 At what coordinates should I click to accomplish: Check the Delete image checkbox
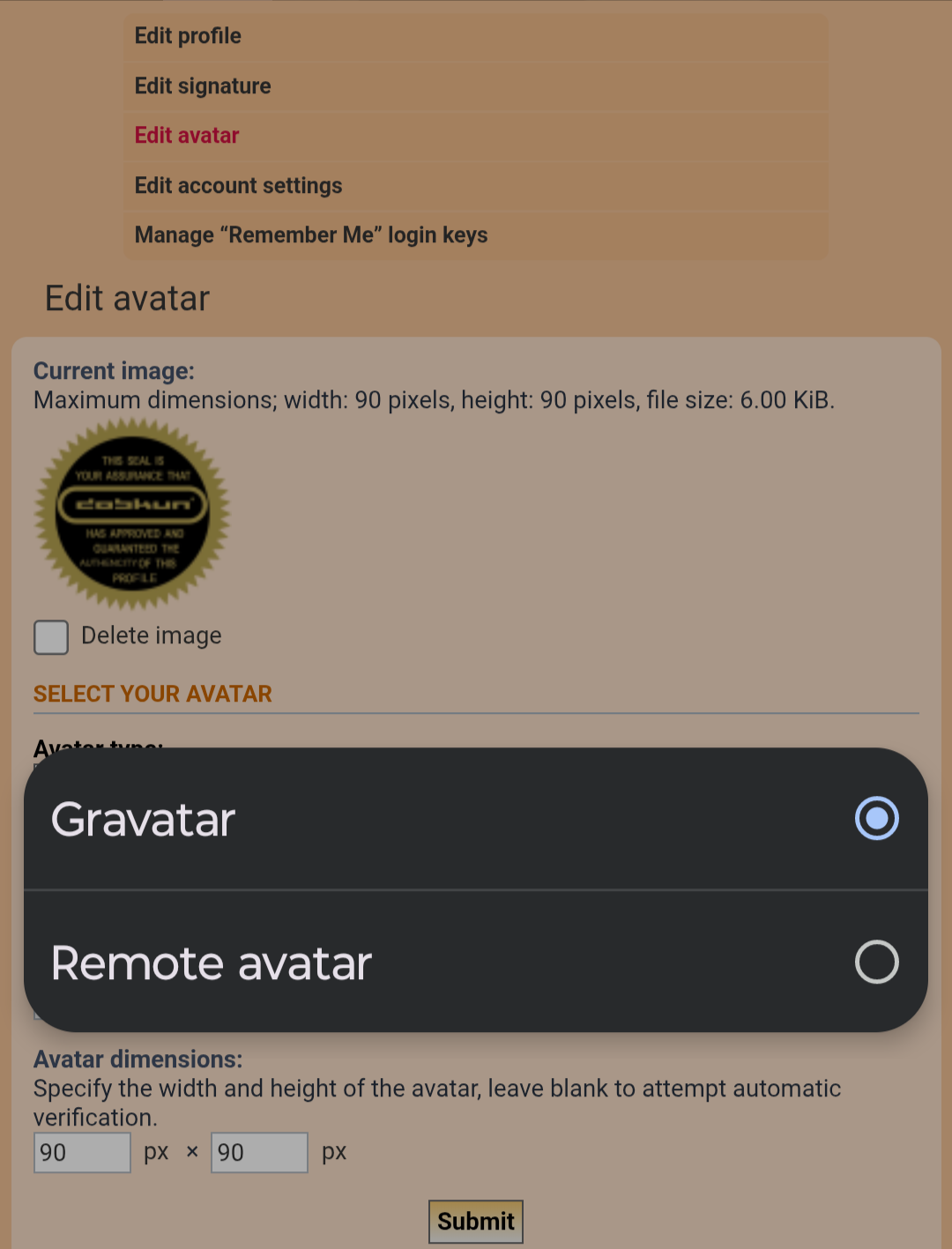coord(51,637)
